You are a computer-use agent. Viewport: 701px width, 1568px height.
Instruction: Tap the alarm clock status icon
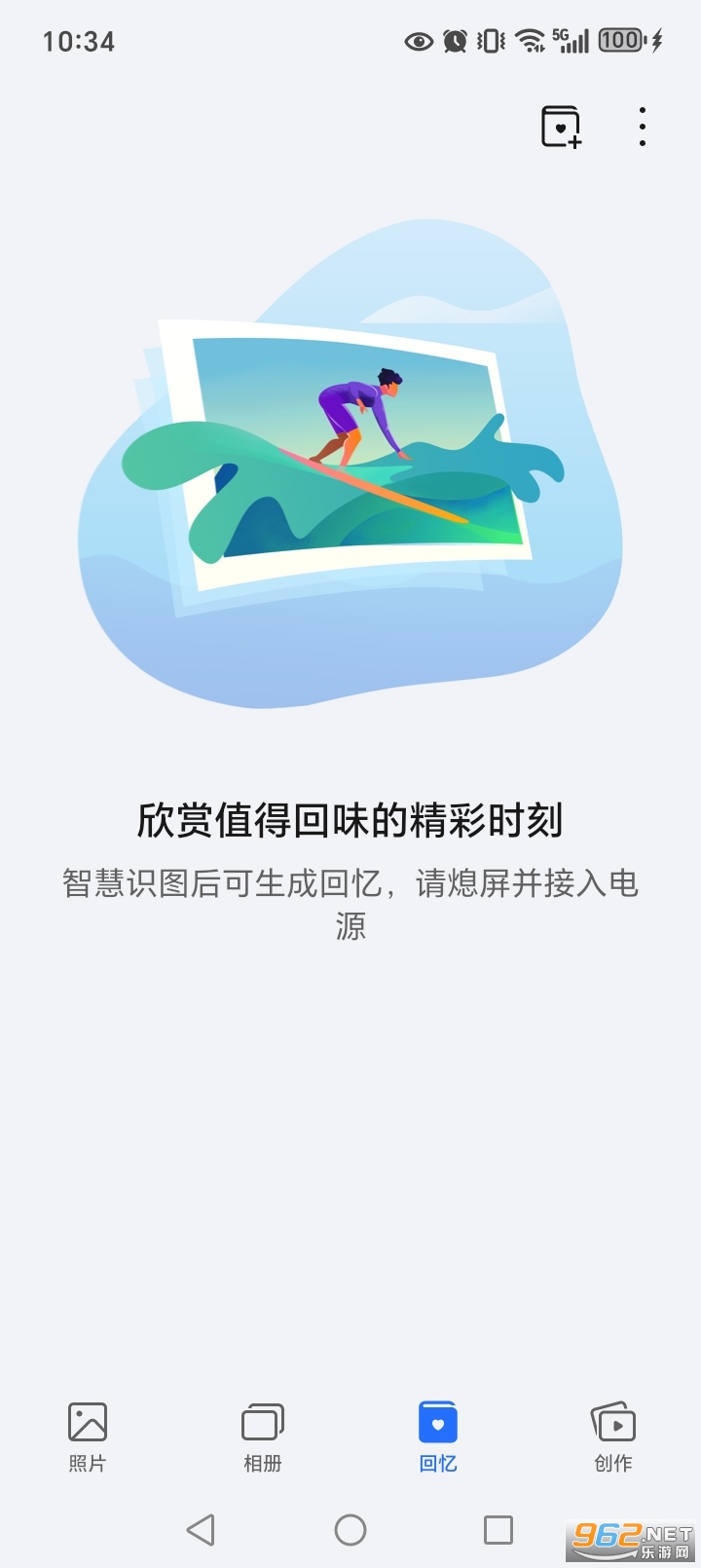454,41
